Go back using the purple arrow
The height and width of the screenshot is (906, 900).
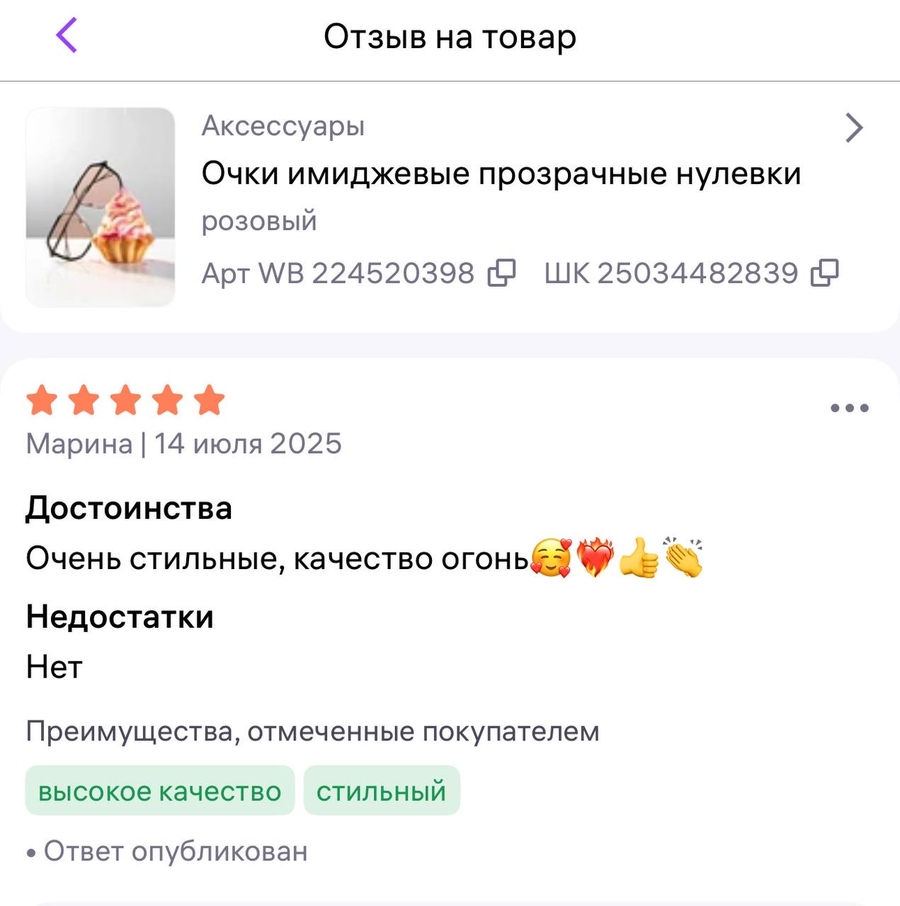(66, 36)
